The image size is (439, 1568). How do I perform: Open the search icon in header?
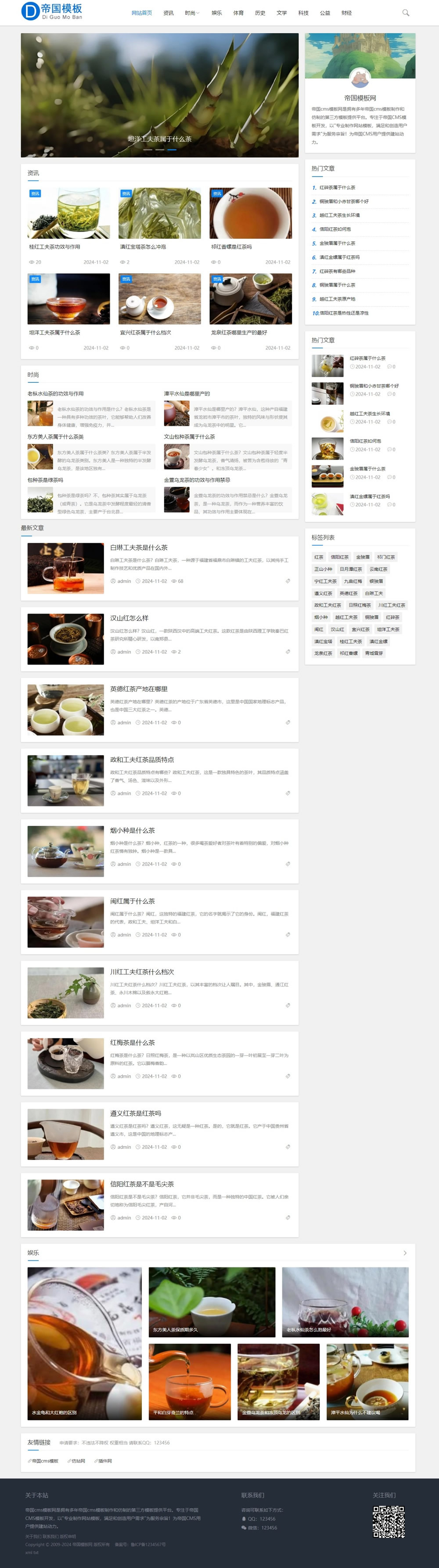pyautogui.click(x=406, y=13)
